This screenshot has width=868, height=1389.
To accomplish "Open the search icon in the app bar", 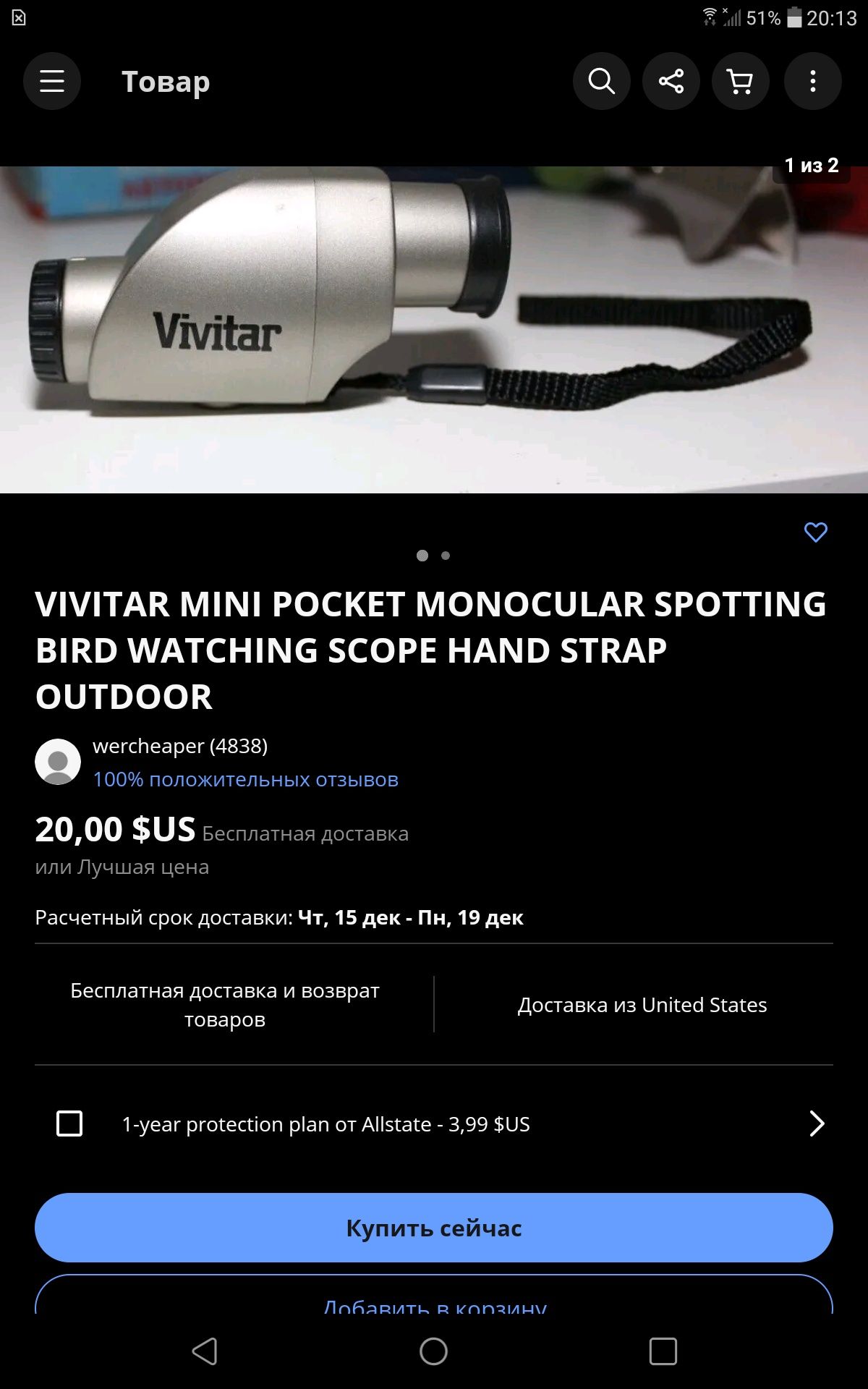I will 602,81.
